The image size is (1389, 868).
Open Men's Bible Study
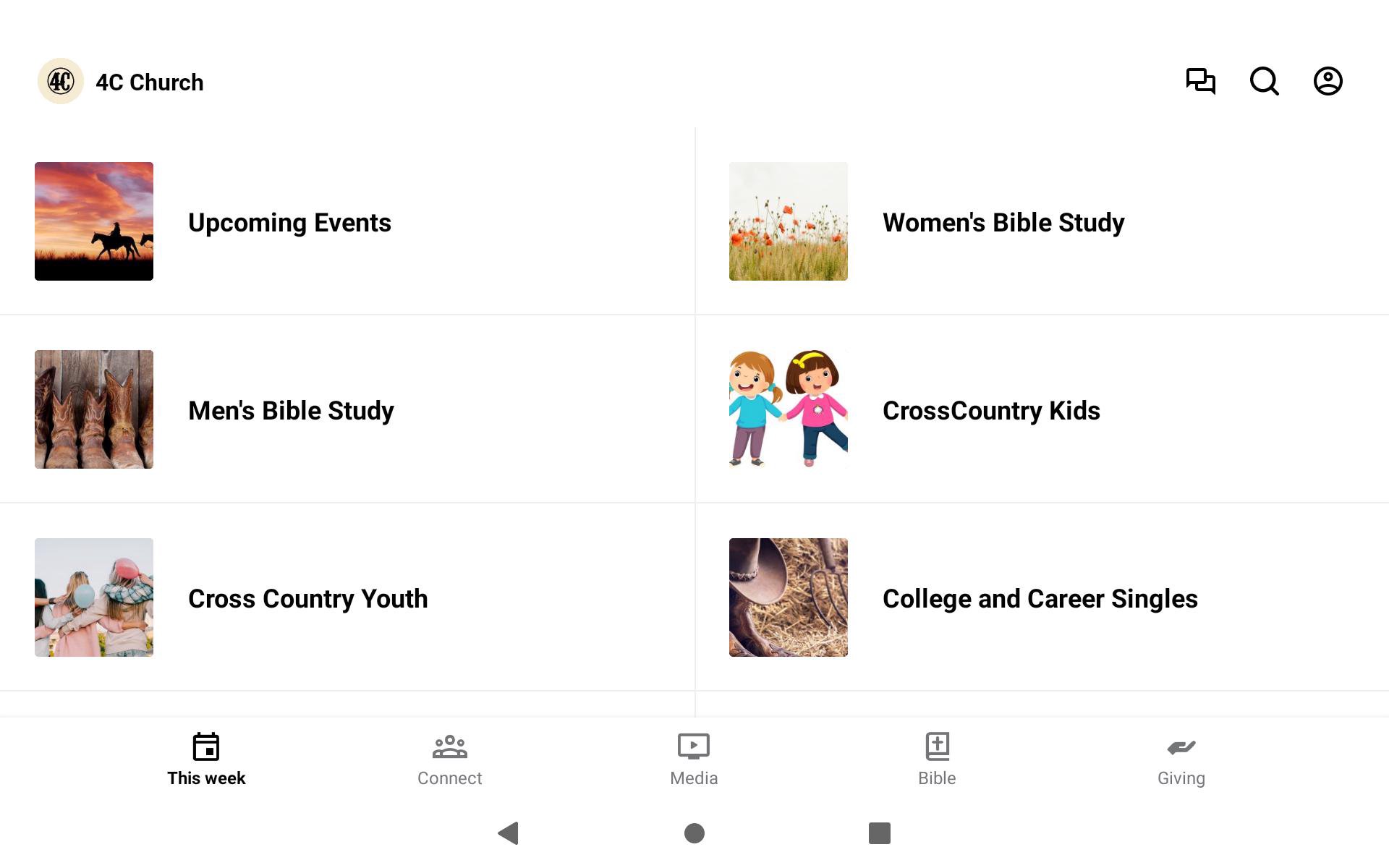[291, 410]
